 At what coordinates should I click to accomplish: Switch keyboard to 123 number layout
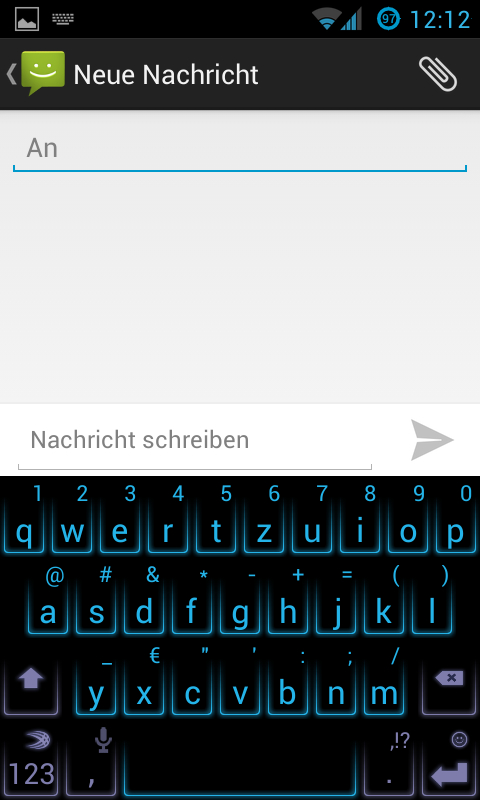31,760
